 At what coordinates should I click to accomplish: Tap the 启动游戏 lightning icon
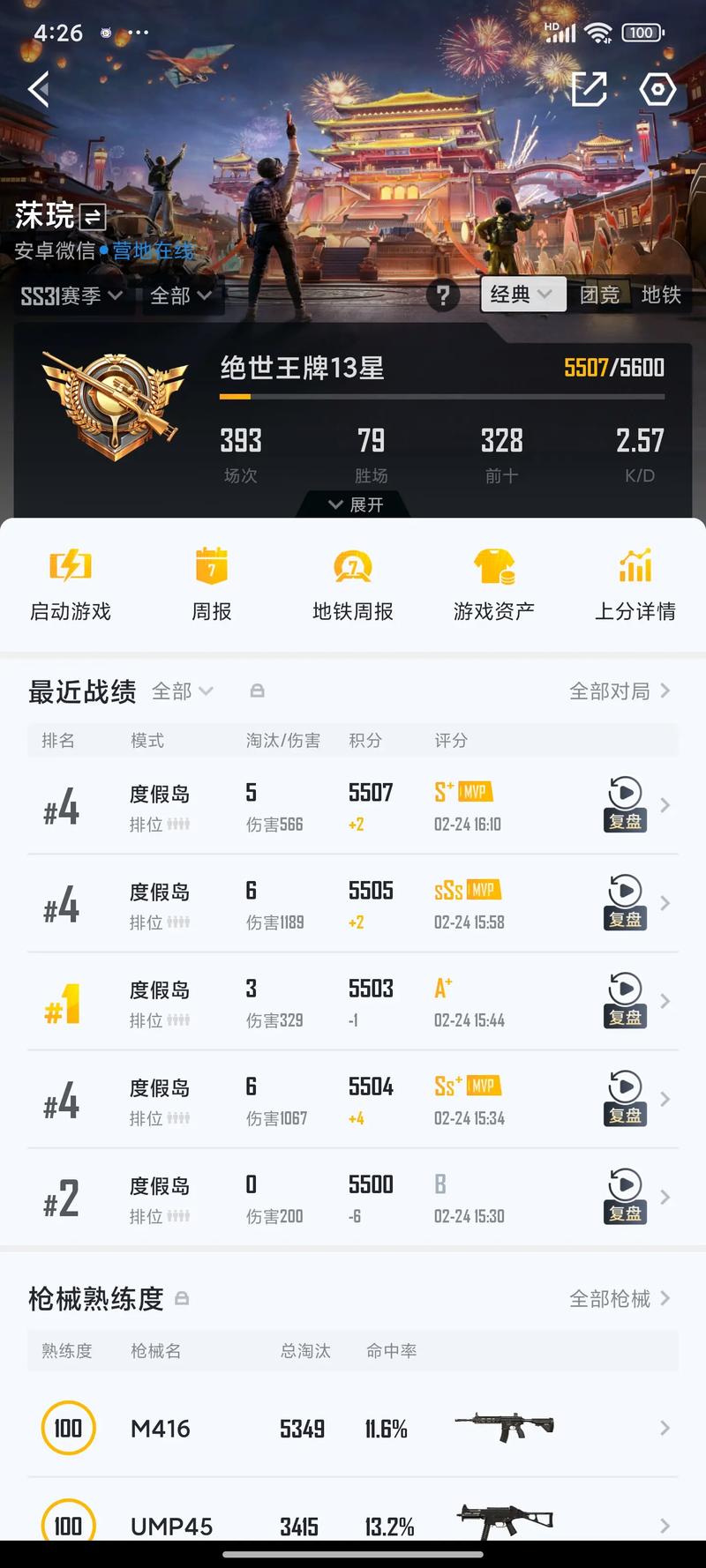70,564
